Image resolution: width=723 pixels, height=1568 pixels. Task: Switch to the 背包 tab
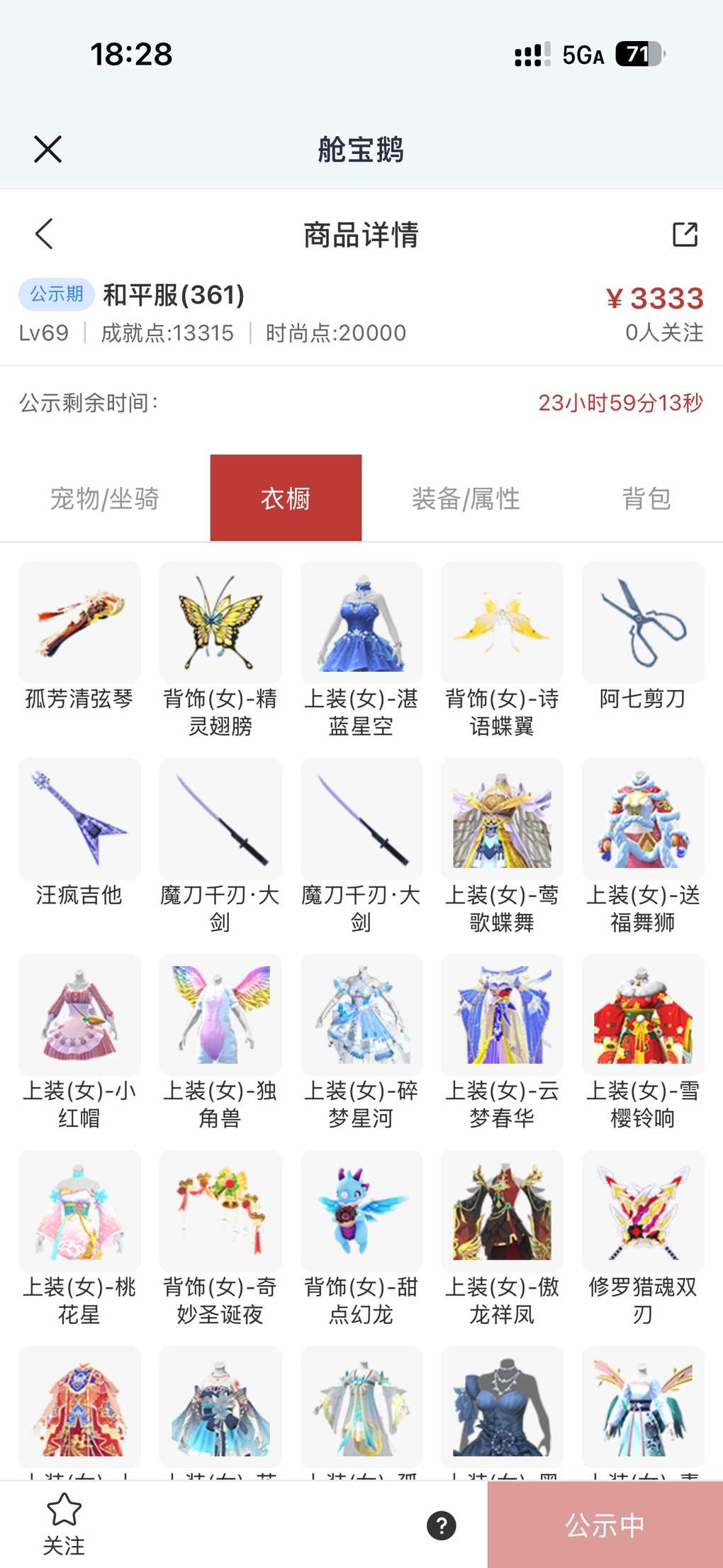(646, 499)
